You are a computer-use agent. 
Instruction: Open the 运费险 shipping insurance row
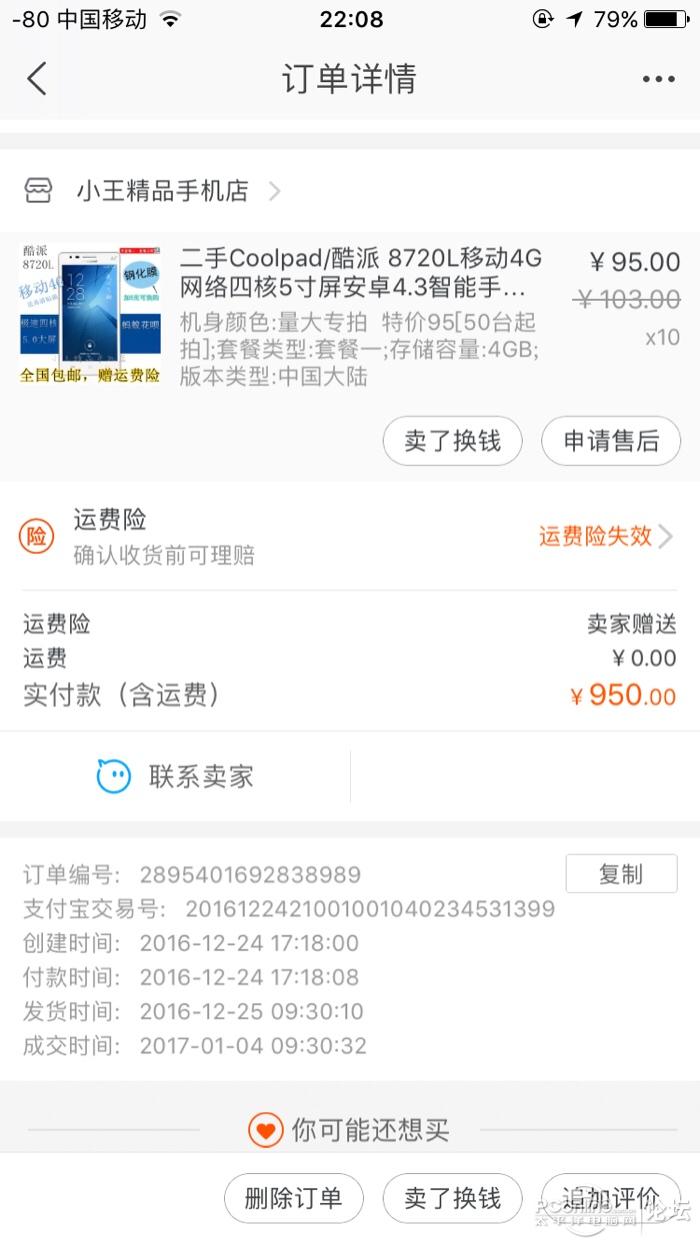(350, 537)
